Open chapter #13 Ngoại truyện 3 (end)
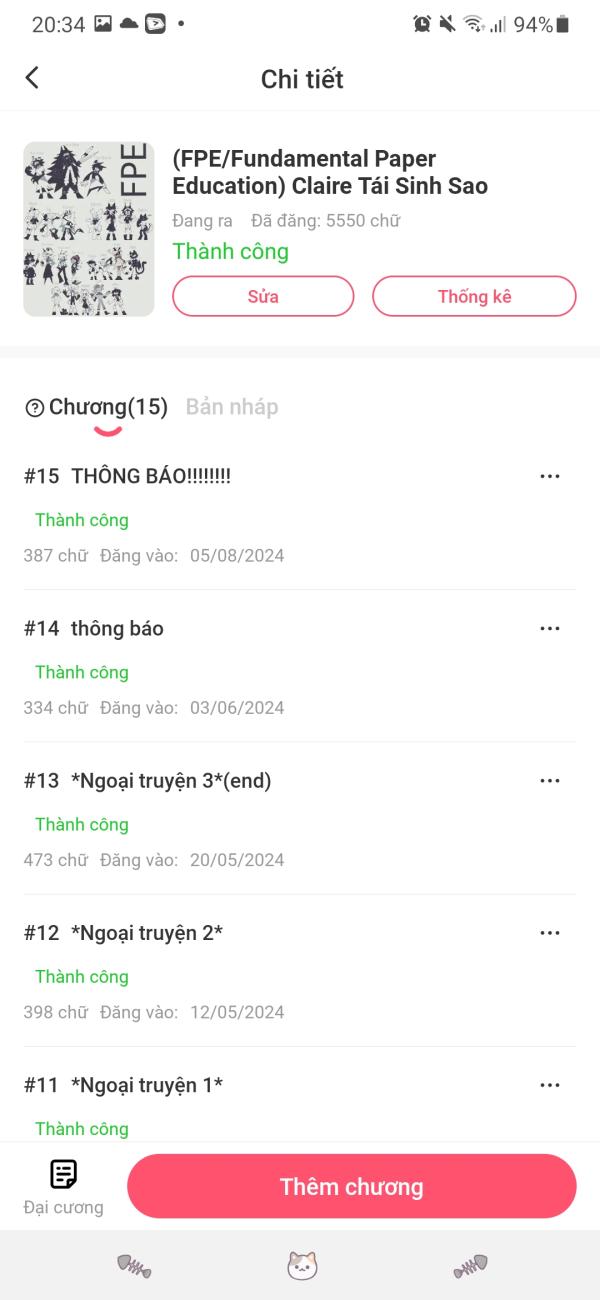Image resolution: width=600 pixels, height=1300 pixels. [171, 781]
